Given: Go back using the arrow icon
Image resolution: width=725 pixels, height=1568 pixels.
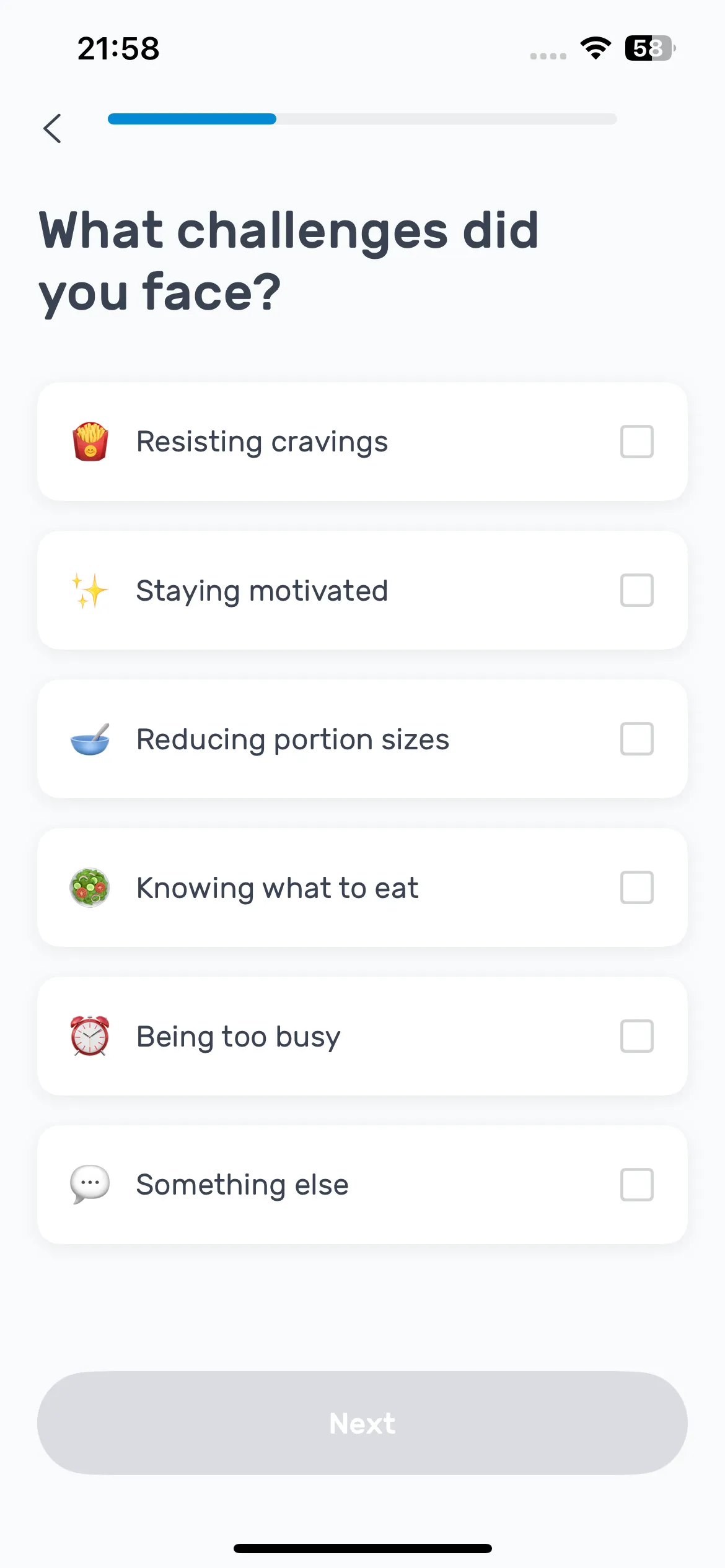Looking at the screenshot, I should 53,128.
